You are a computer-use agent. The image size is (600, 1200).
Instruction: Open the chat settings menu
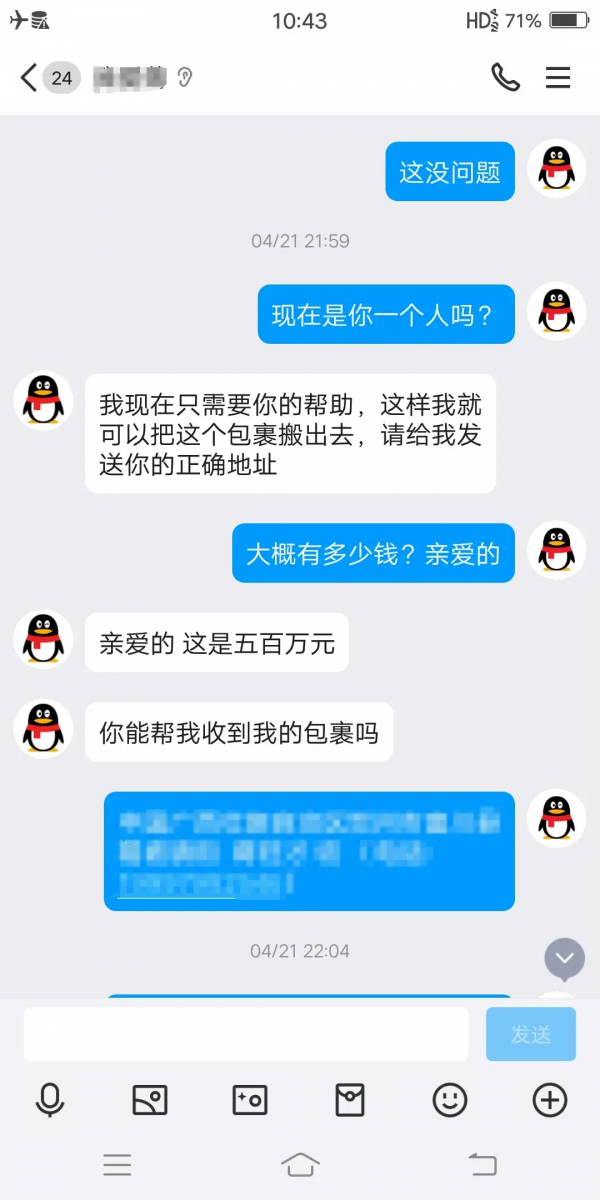click(557, 78)
